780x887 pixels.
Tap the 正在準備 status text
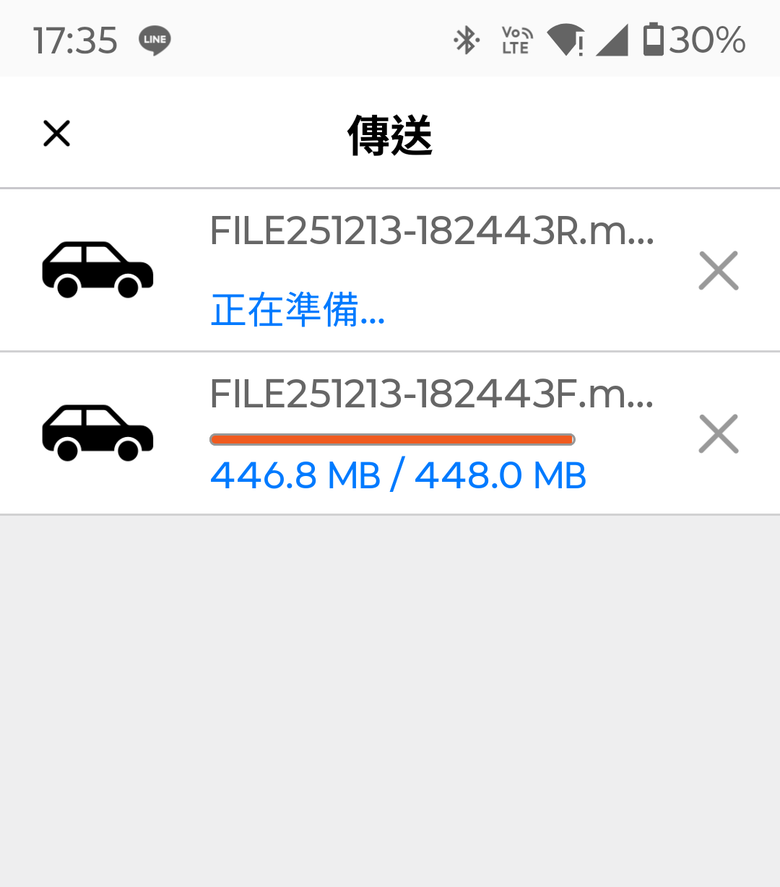pyautogui.click(x=297, y=311)
